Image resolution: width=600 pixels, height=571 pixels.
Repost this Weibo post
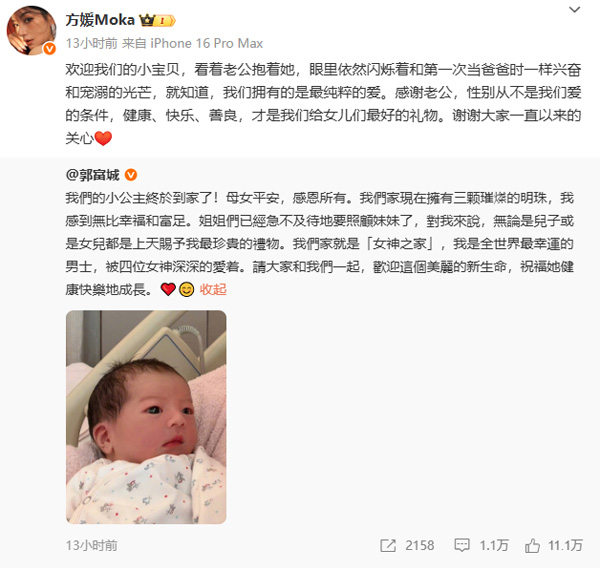(x=407, y=545)
